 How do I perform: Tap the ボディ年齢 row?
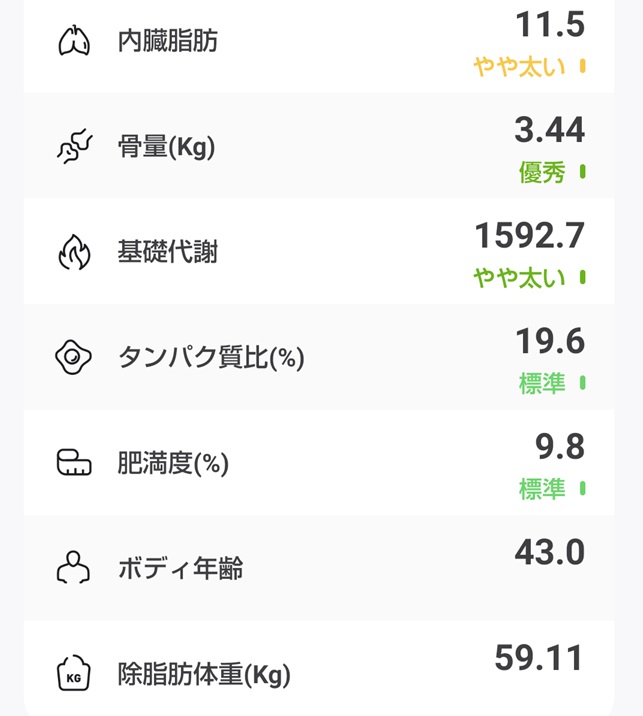[x=319, y=568]
